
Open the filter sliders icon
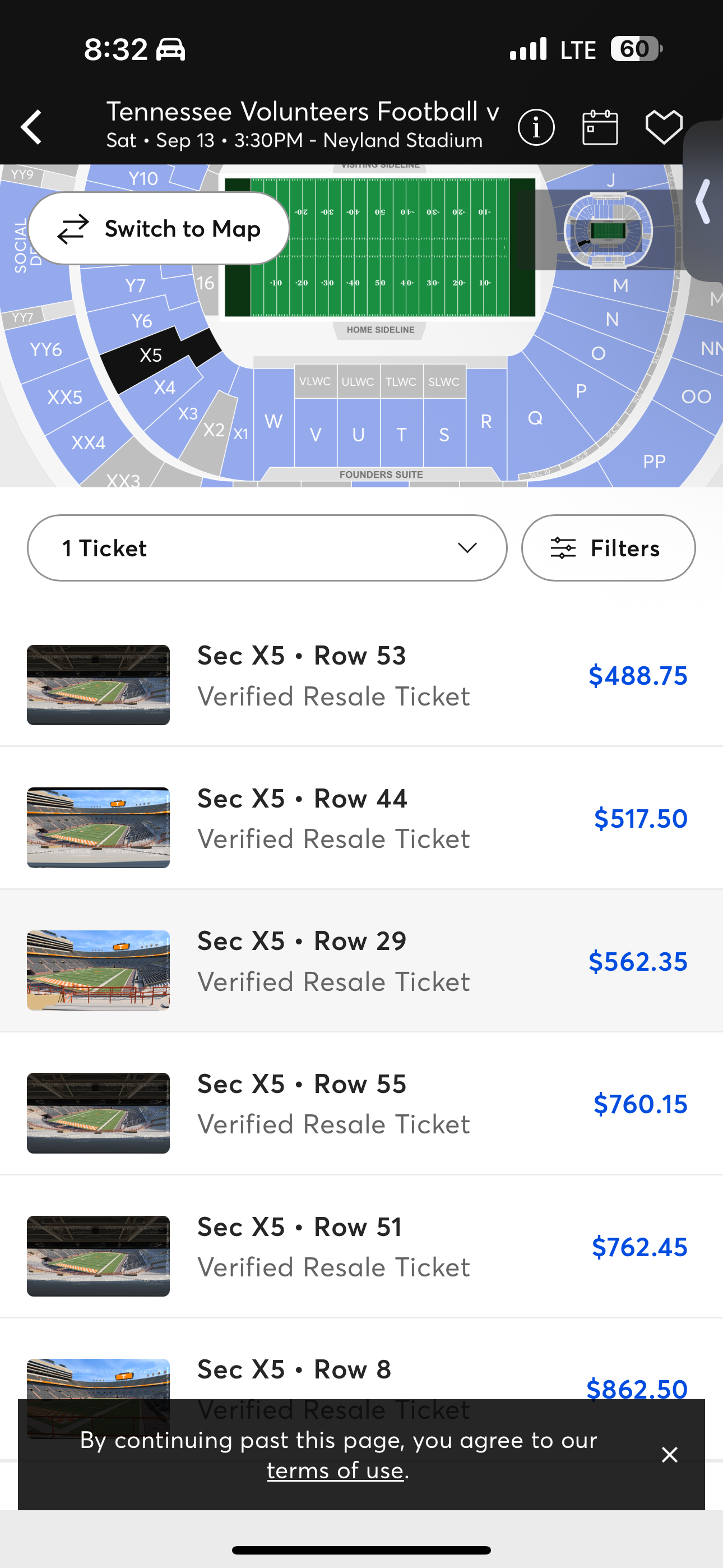click(563, 547)
